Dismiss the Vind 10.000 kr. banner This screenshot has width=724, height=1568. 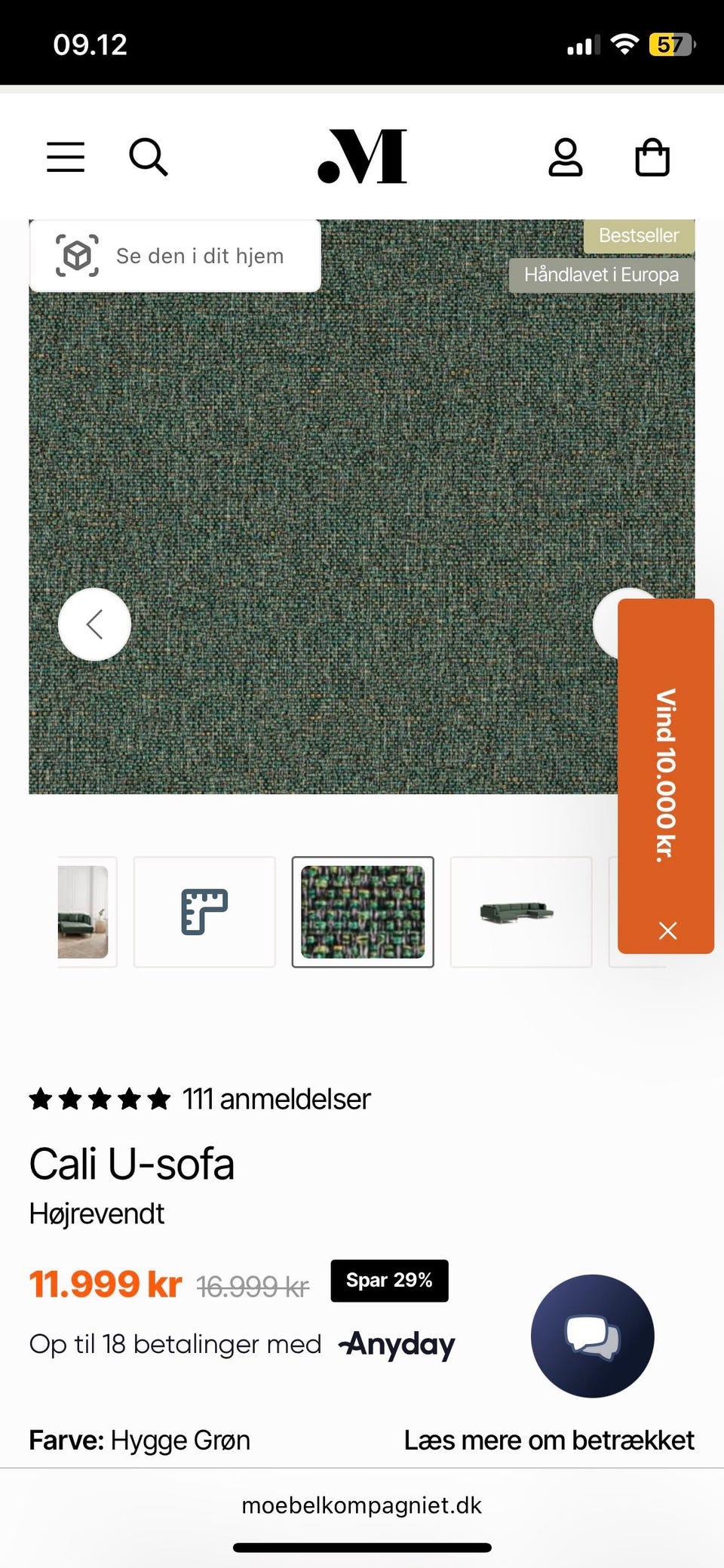tap(667, 931)
